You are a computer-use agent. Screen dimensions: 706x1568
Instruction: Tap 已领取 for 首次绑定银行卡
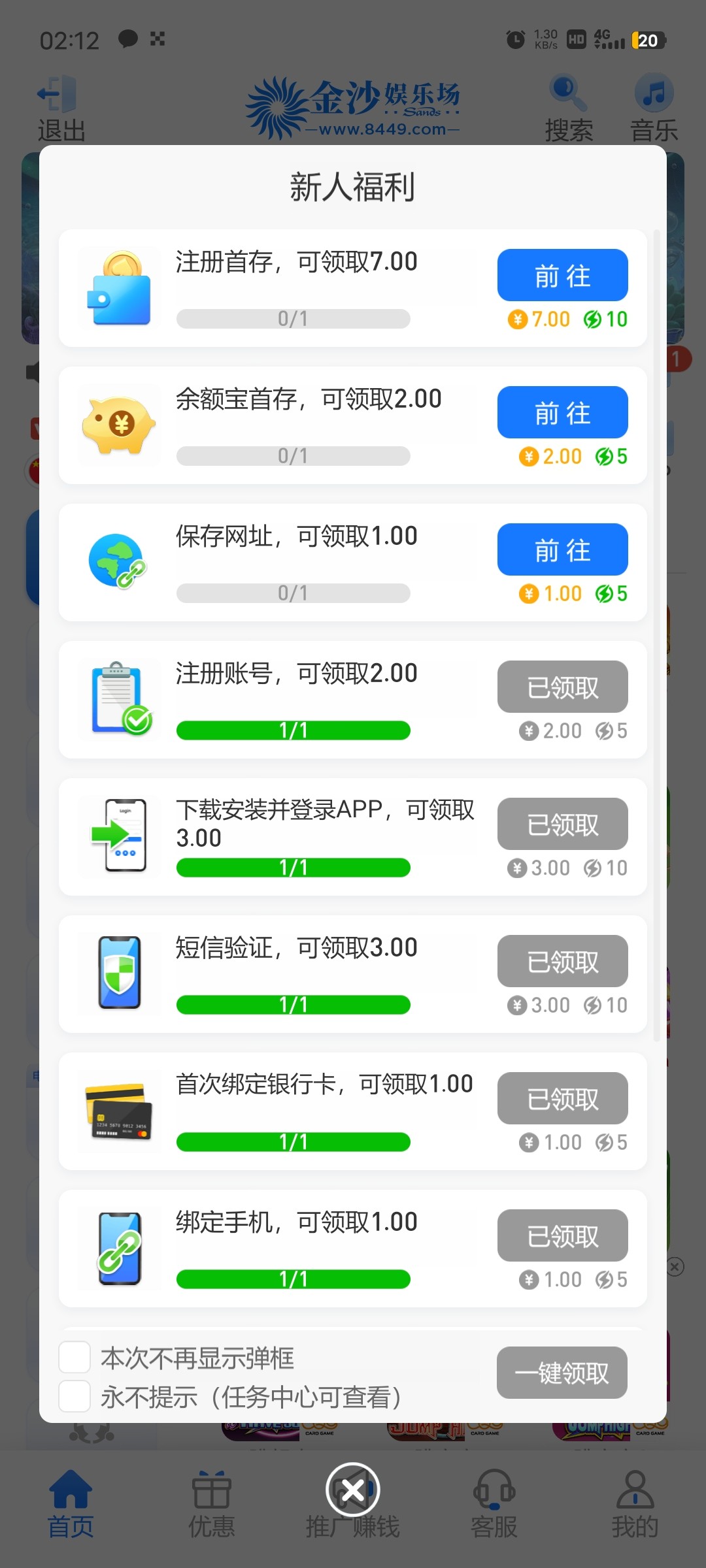click(562, 1098)
